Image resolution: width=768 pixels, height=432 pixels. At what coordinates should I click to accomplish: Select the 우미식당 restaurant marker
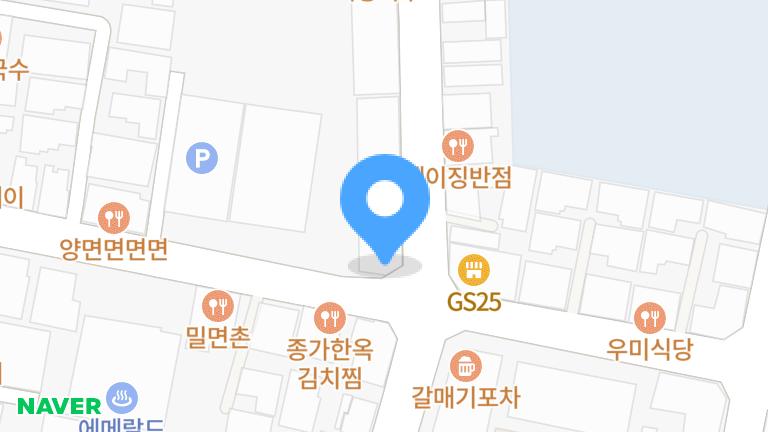point(649,318)
